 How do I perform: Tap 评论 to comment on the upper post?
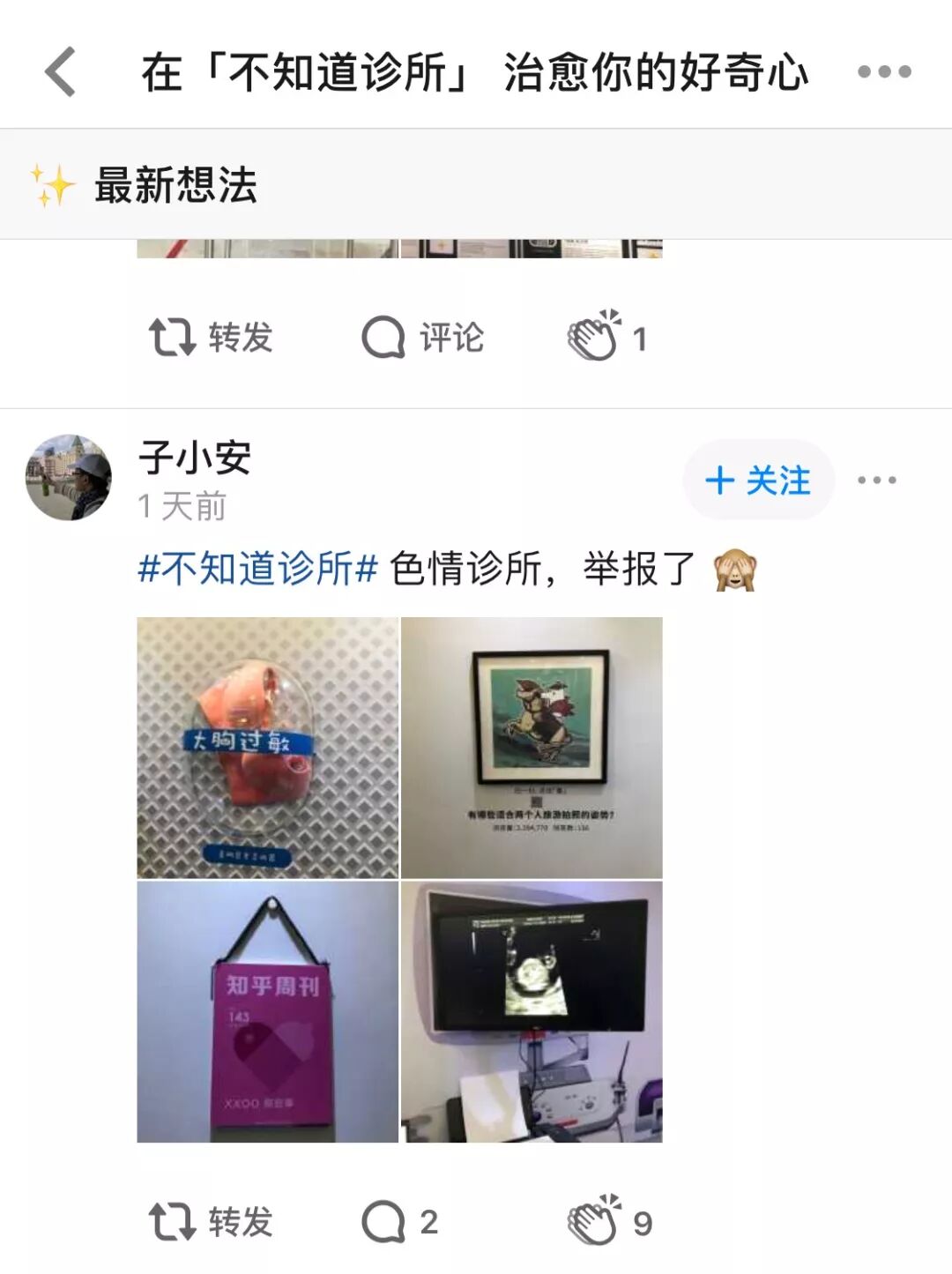(x=423, y=338)
